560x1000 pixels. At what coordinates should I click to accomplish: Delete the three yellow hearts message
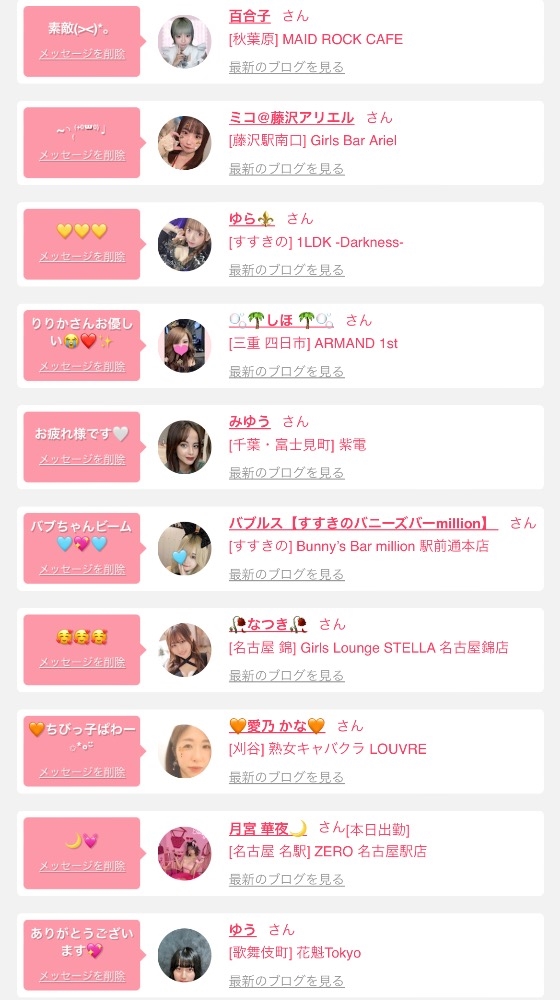pyautogui.click(x=82, y=256)
